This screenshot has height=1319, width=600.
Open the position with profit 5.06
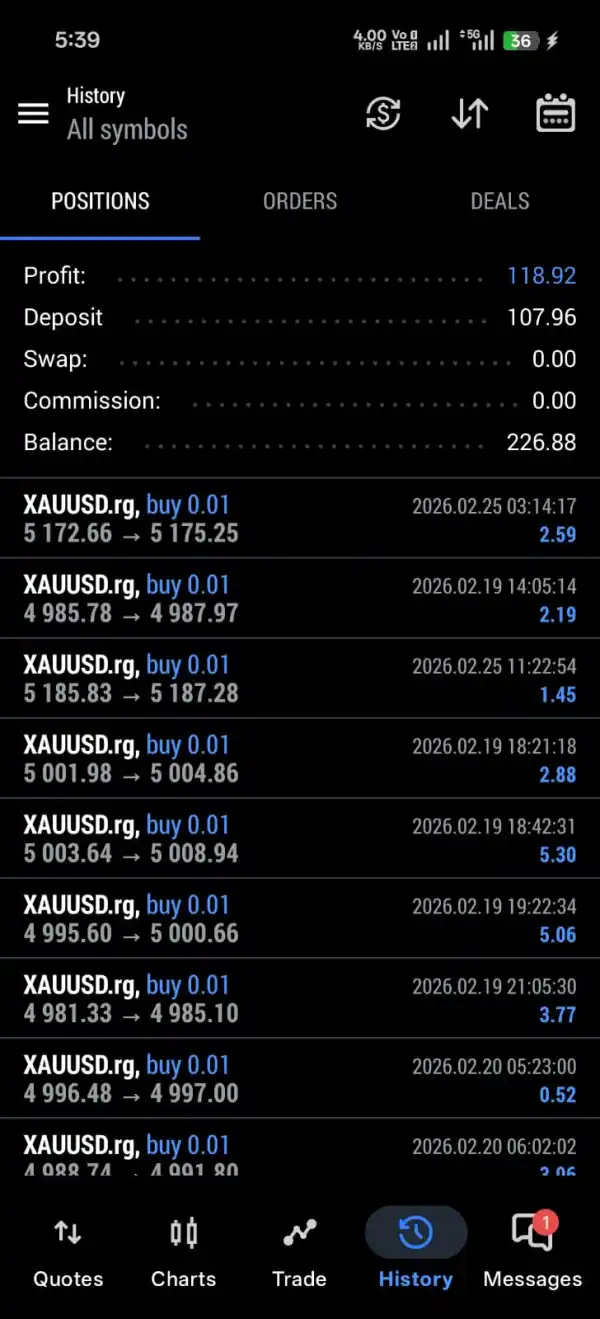300,919
